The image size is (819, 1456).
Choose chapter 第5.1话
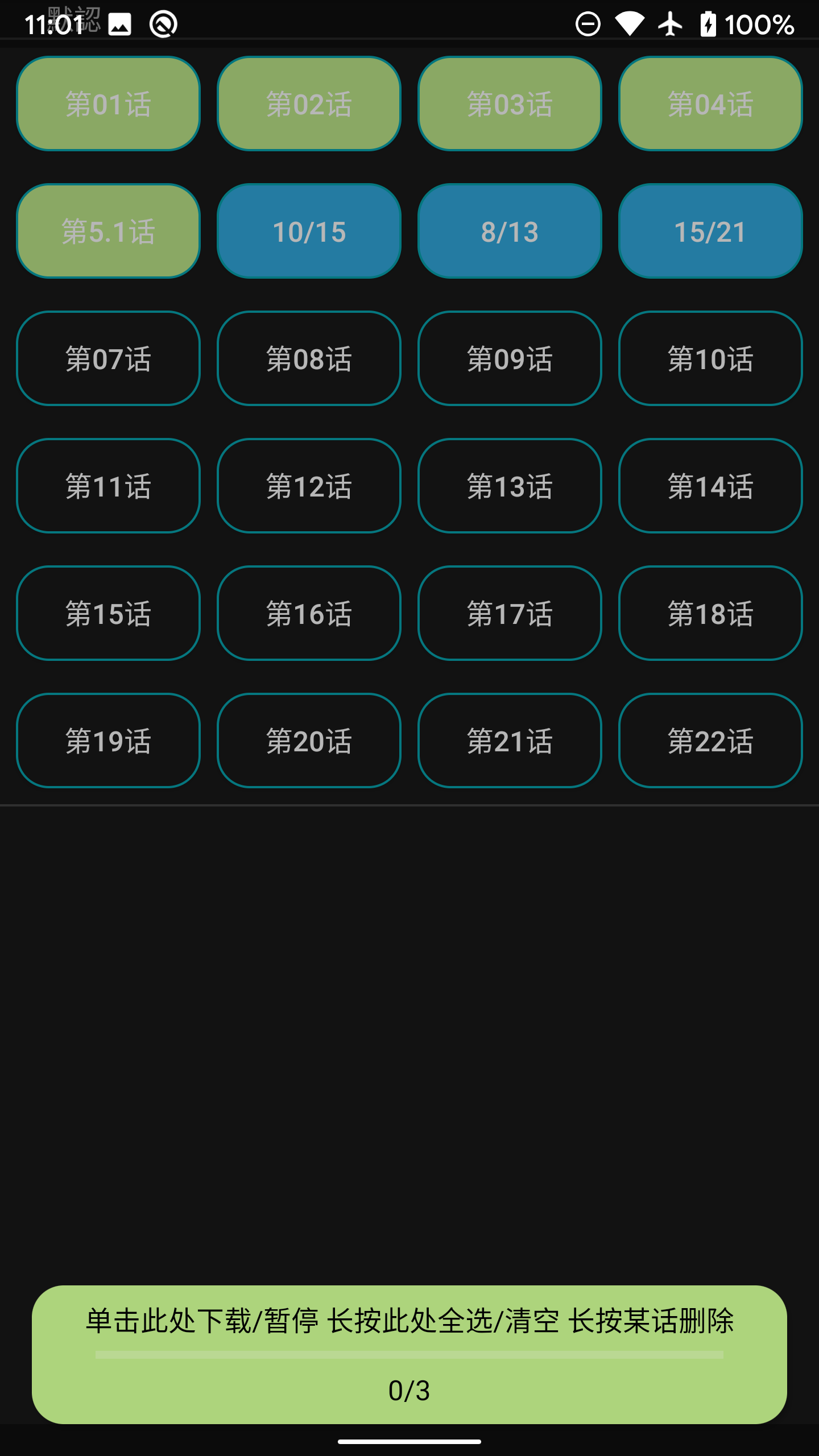click(x=108, y=231)
